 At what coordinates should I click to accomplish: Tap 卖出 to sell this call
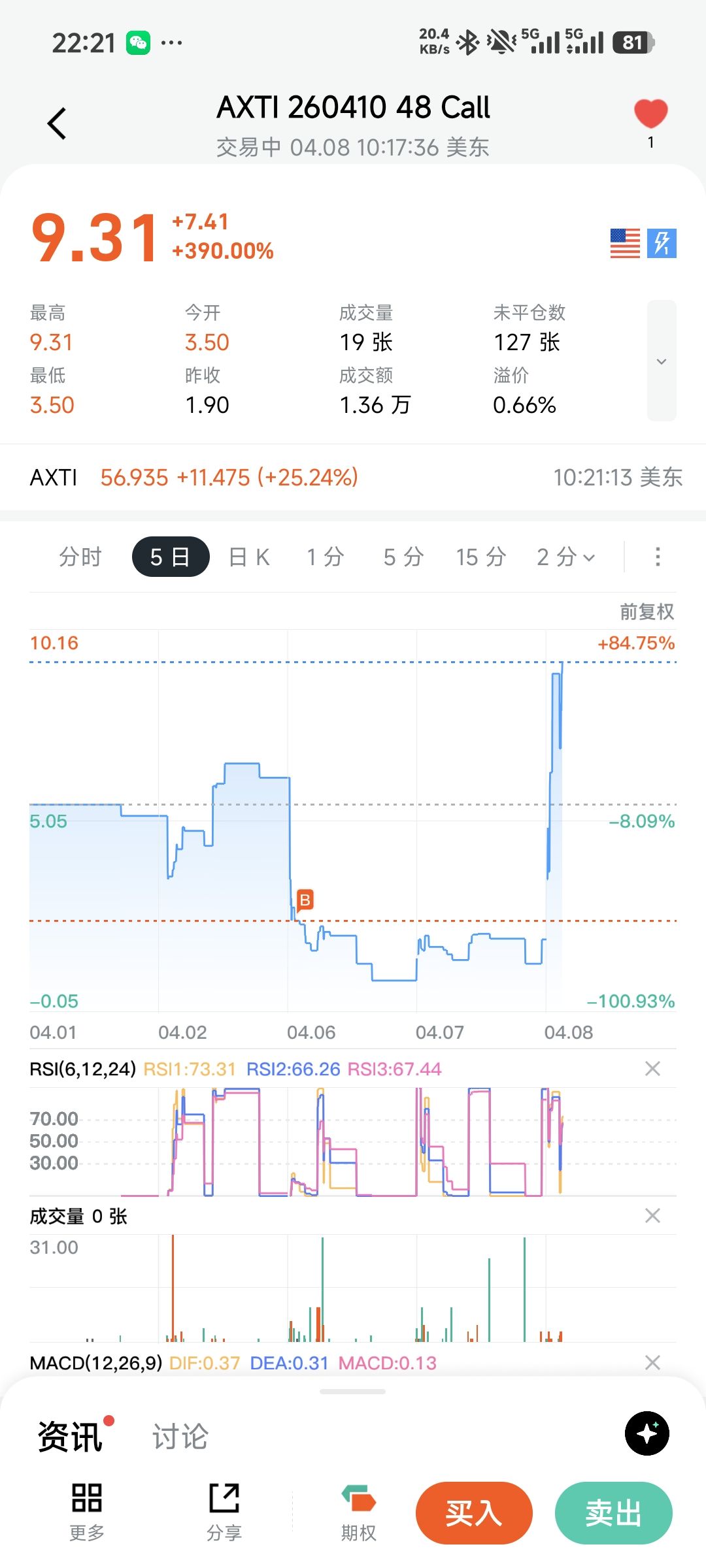click(x=613, y=1513)
